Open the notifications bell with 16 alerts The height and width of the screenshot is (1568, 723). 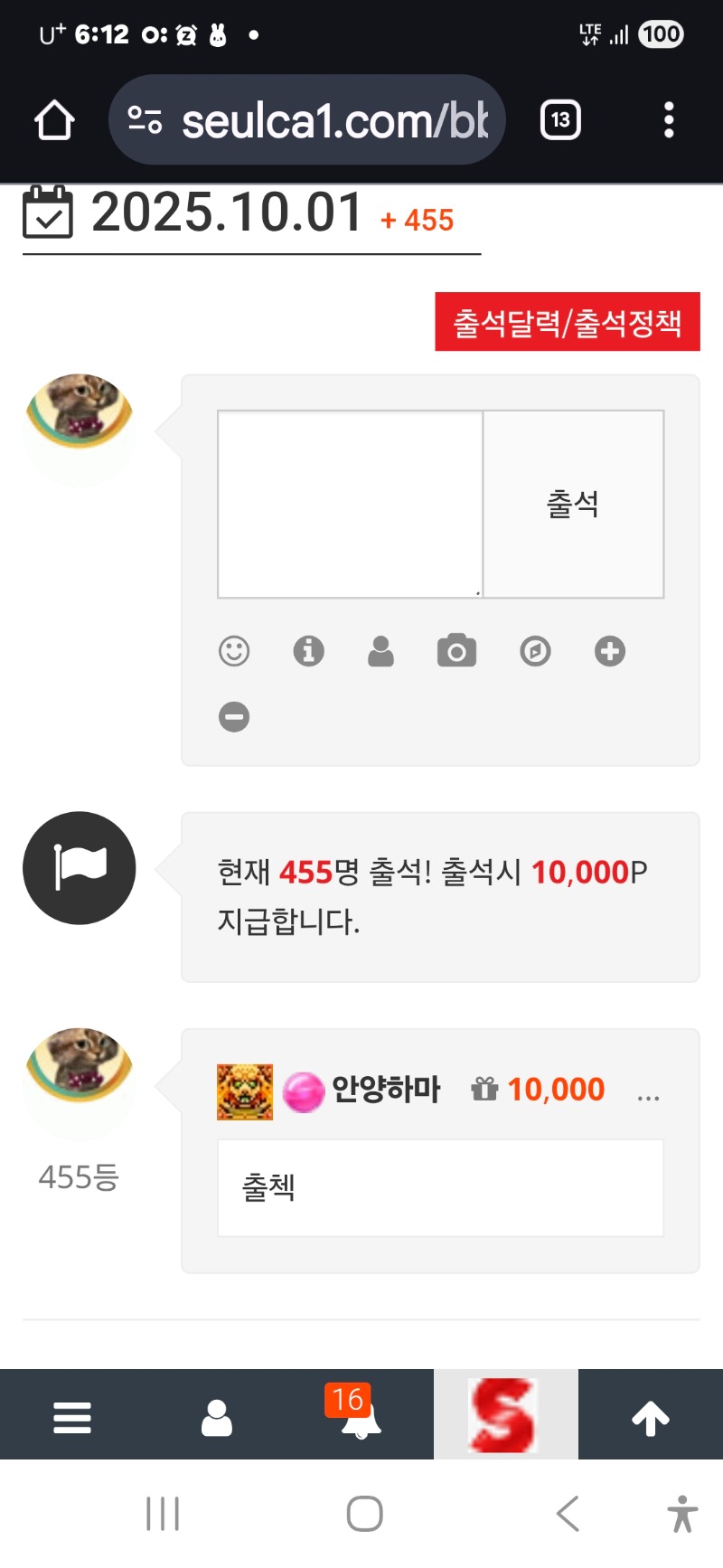pyautogui.click(x=360, y=1418)
